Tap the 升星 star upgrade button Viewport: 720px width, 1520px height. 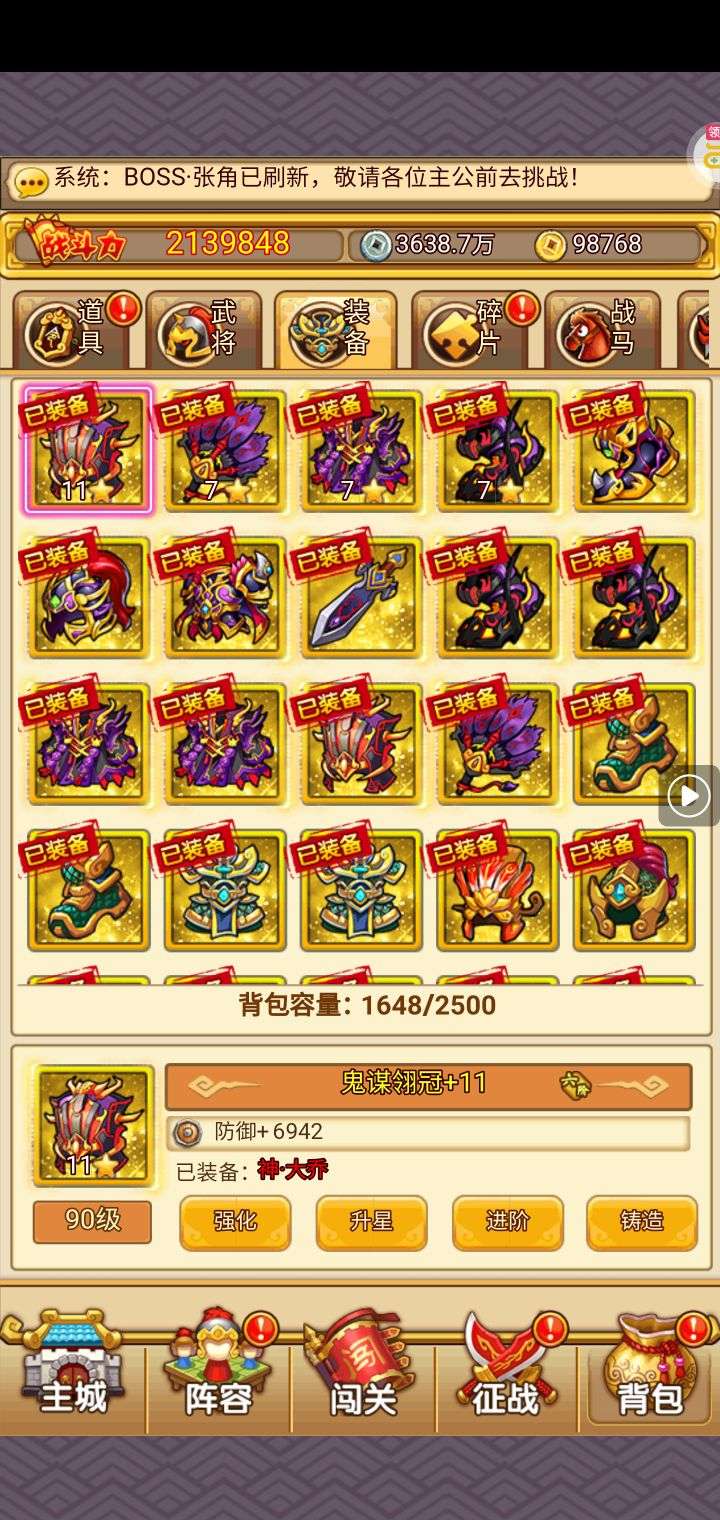coord(371,1222)
